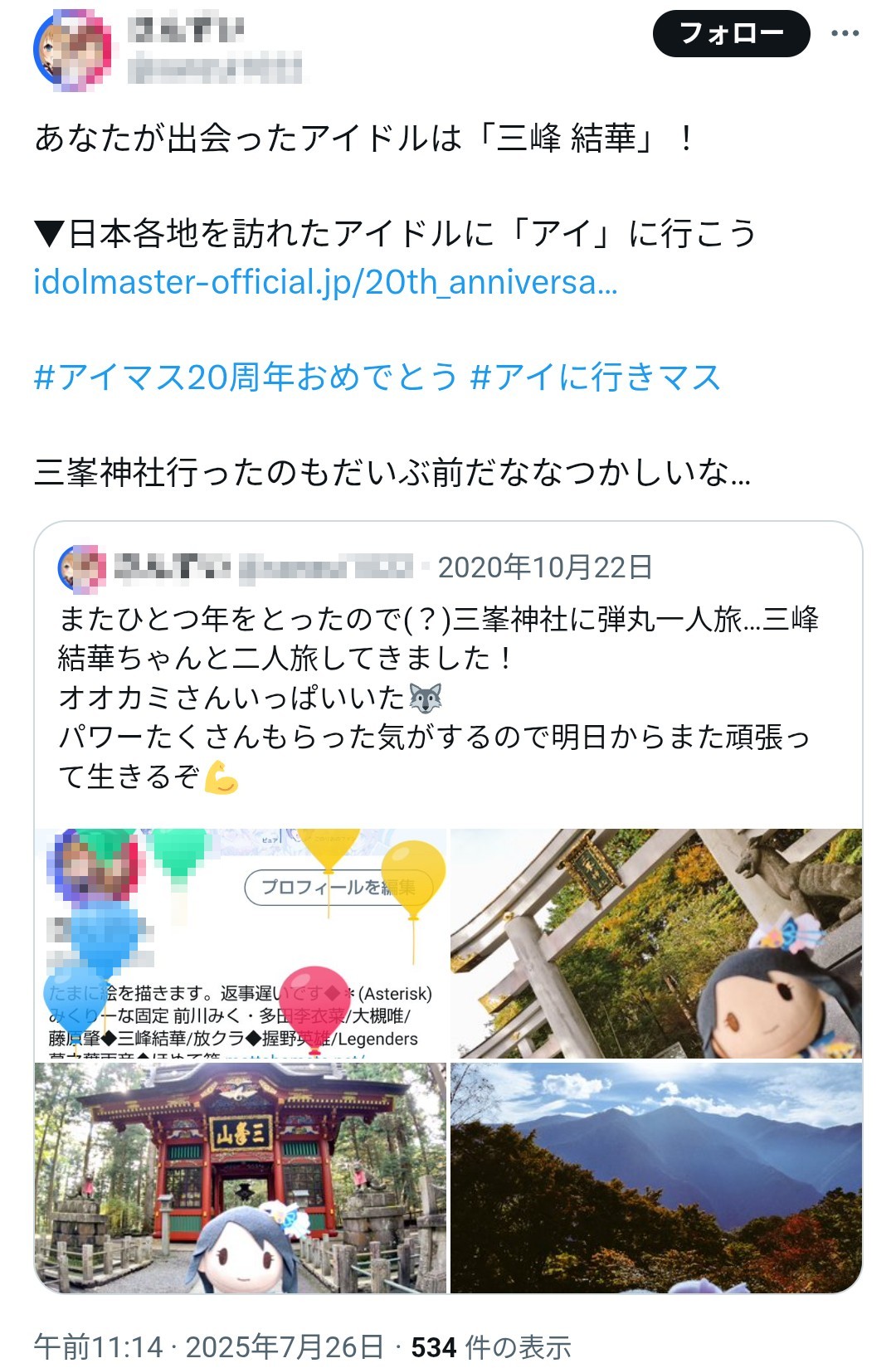
Task: View the red shrine gate photo
Action: pos(241,1177)
